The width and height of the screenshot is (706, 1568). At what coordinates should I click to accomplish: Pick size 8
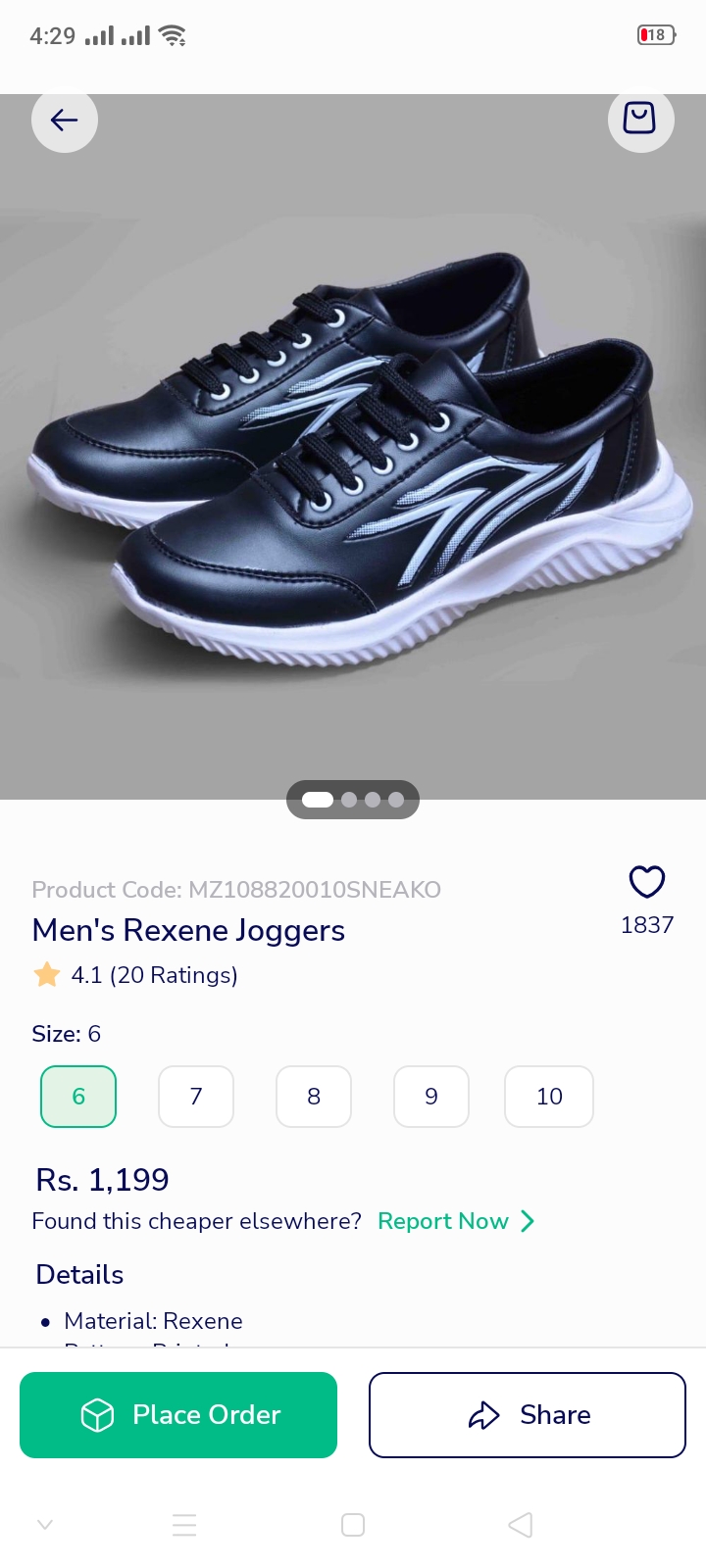pos(314,1097)
